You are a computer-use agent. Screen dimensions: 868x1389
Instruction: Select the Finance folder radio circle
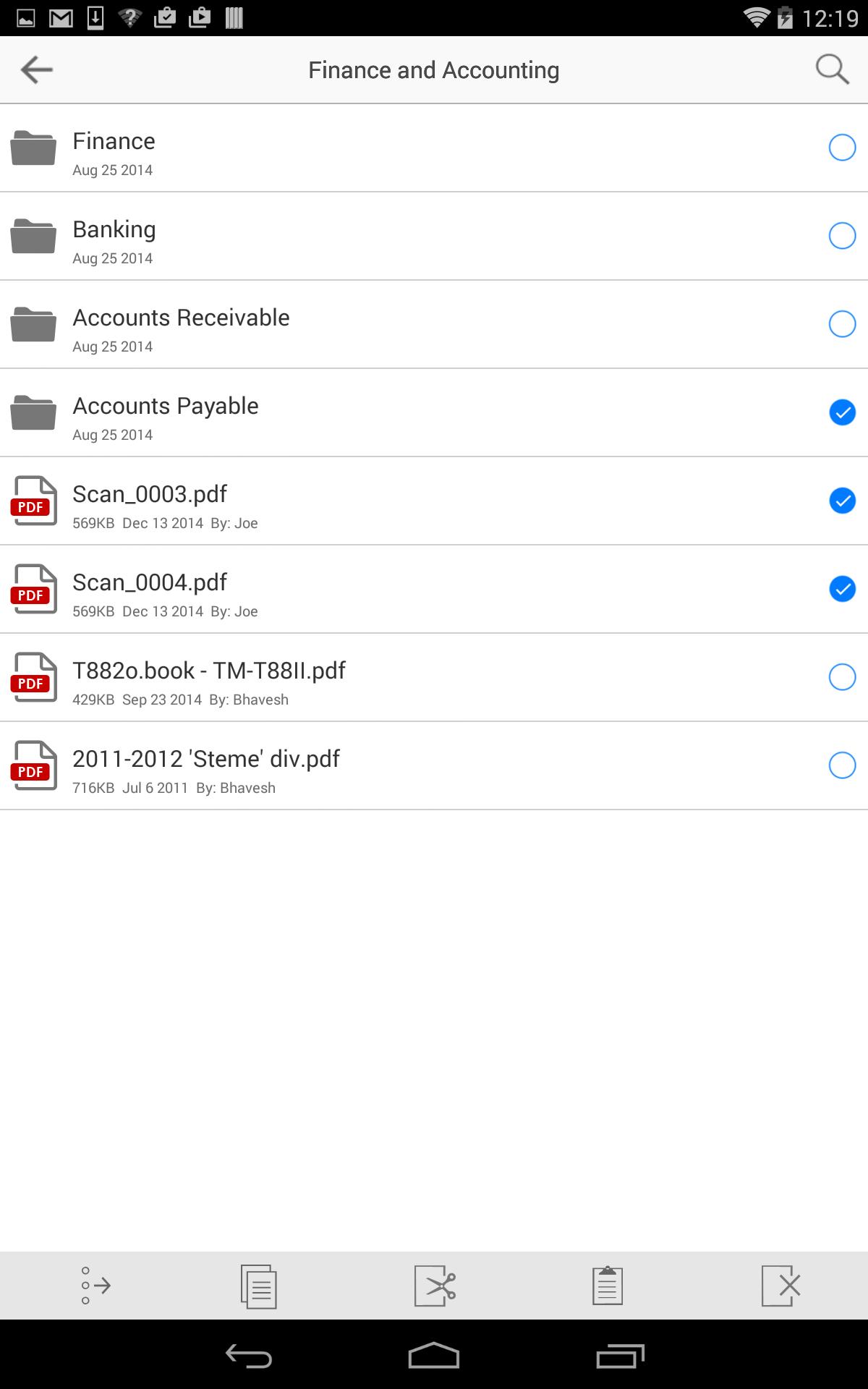[841, 148]
